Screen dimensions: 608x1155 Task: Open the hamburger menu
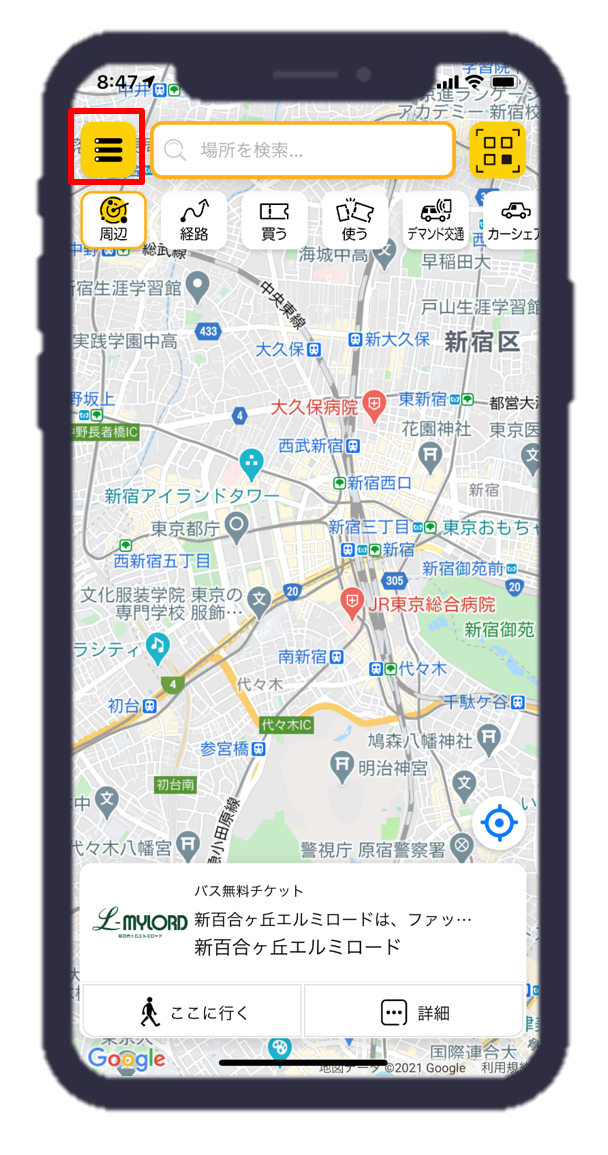[107, 148]
